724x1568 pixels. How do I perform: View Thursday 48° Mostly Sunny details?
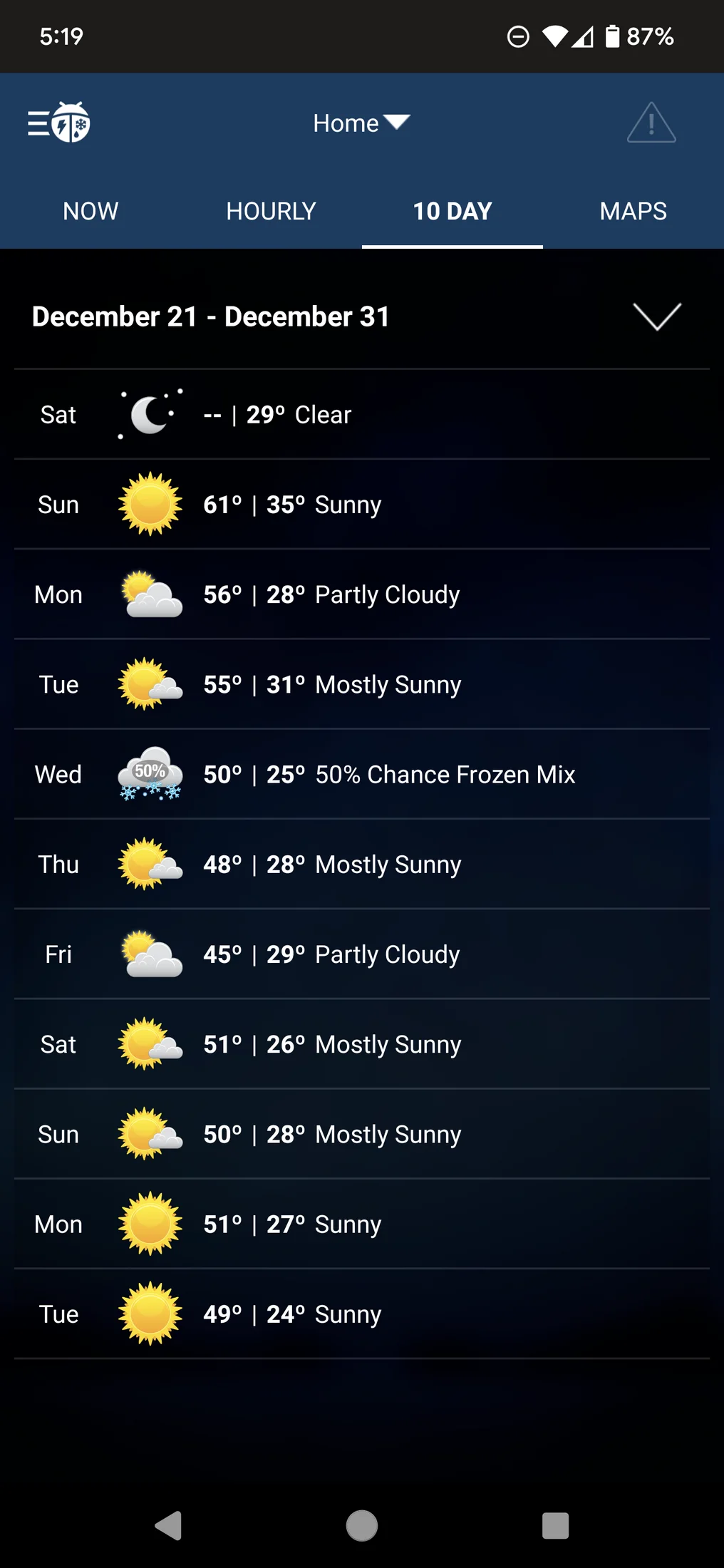pos(361,865)
